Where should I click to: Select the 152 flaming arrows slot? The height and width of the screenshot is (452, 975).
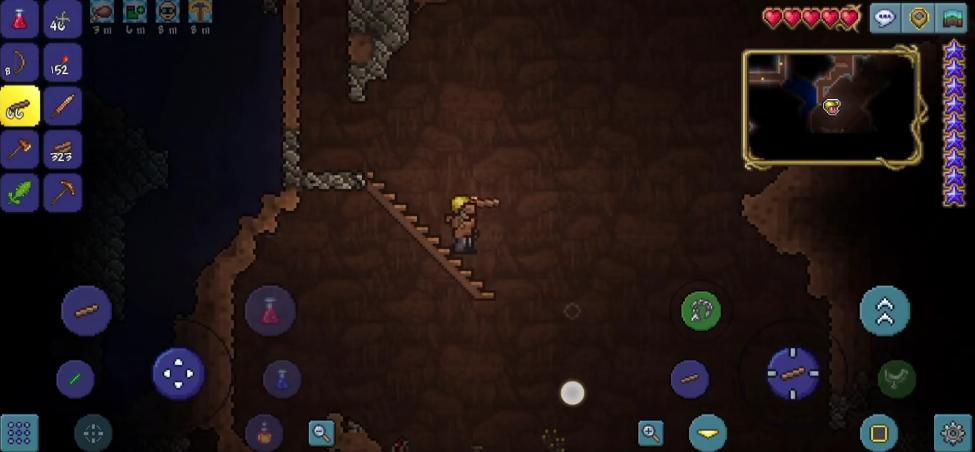click(x=63, y=63)
